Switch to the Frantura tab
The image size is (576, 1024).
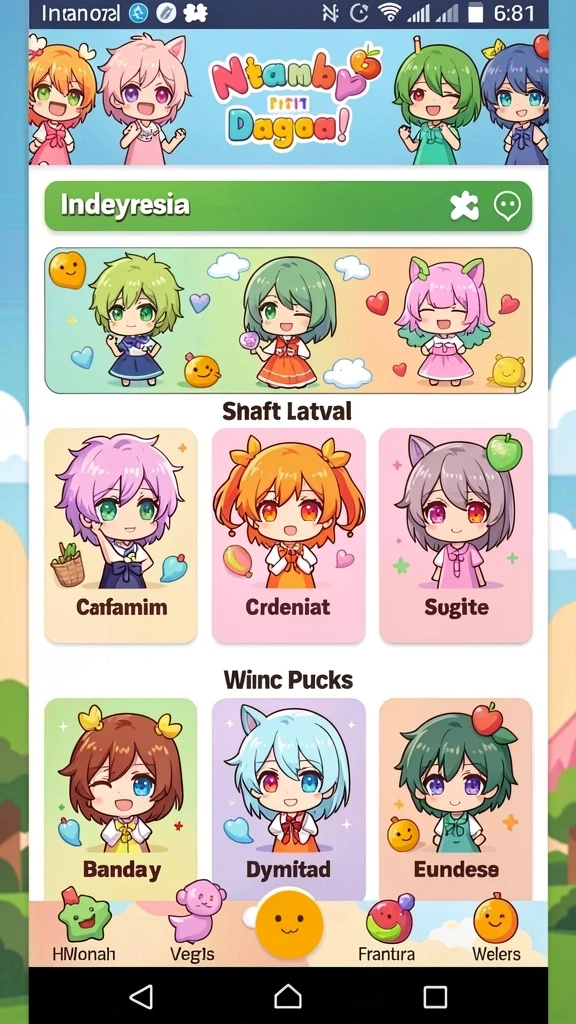[x=387, y=929]
